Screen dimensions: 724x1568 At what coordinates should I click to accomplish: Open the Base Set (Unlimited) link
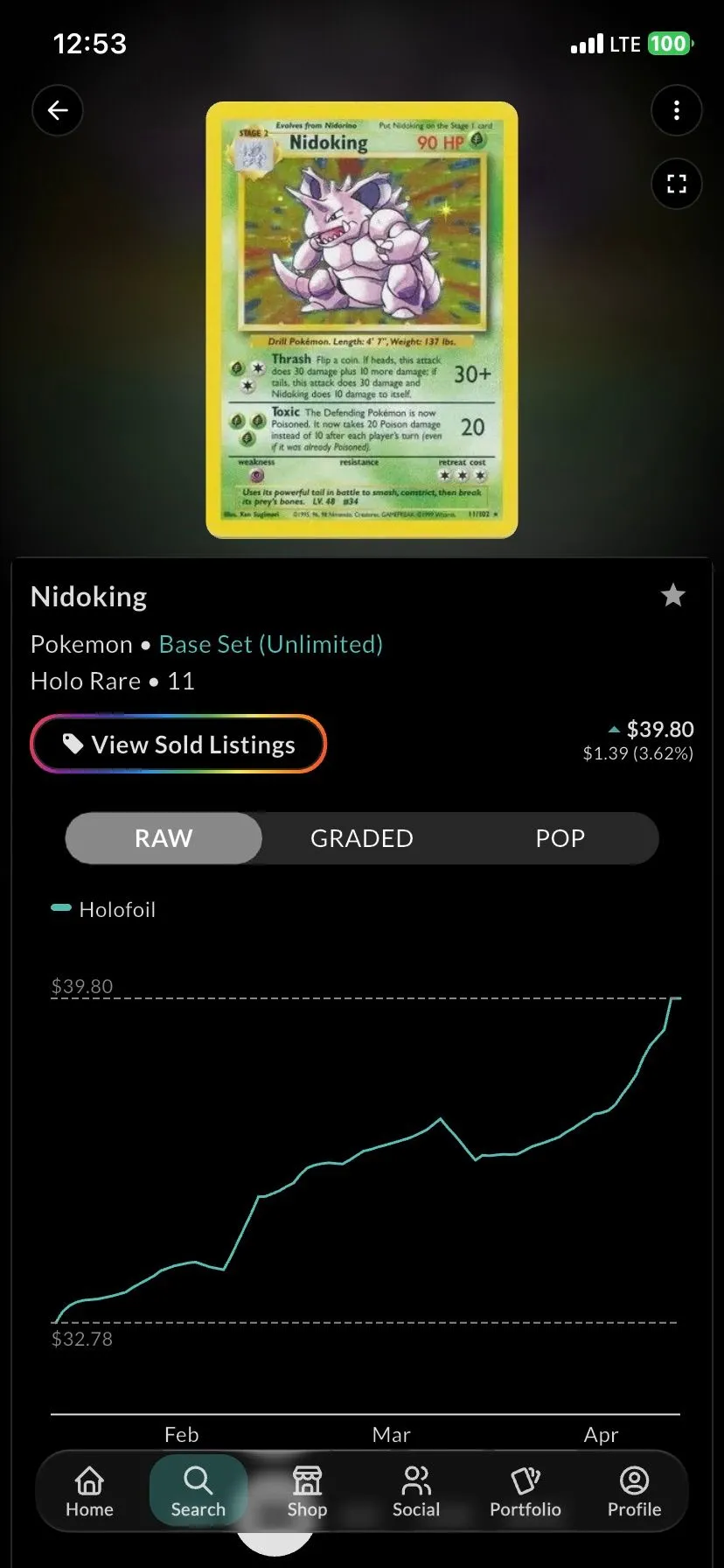(x=271, y=644)
